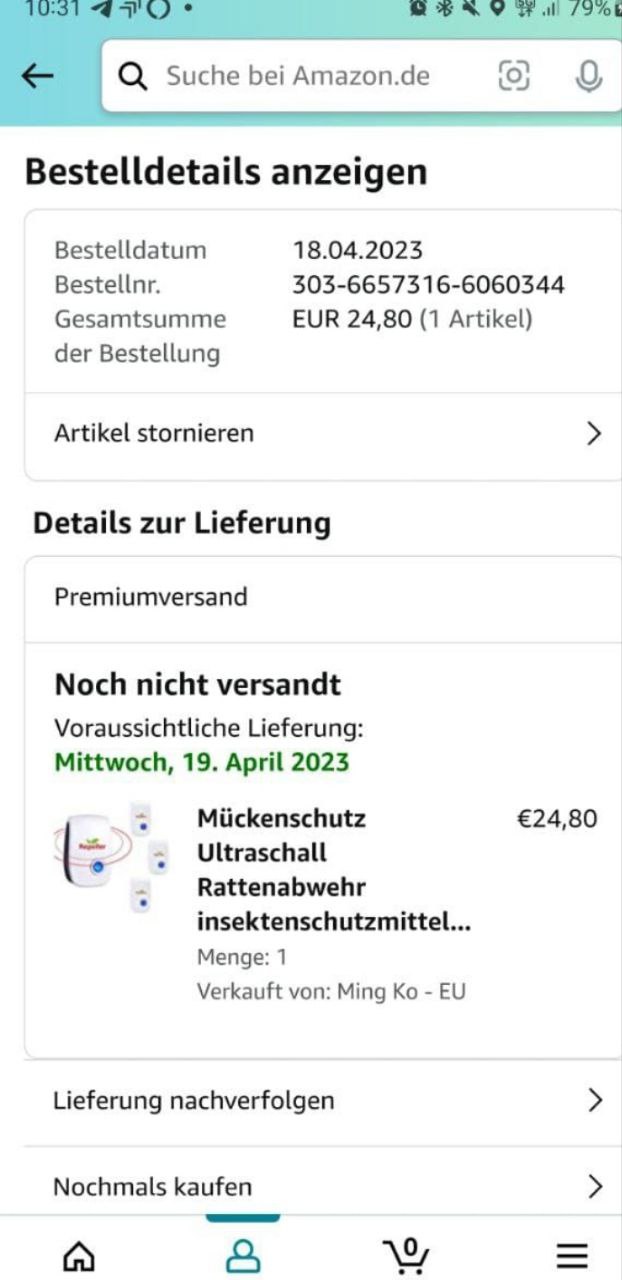622x1280 pixels.
Task: Open the hamburger menu tab
Action: pos(572,1255)
